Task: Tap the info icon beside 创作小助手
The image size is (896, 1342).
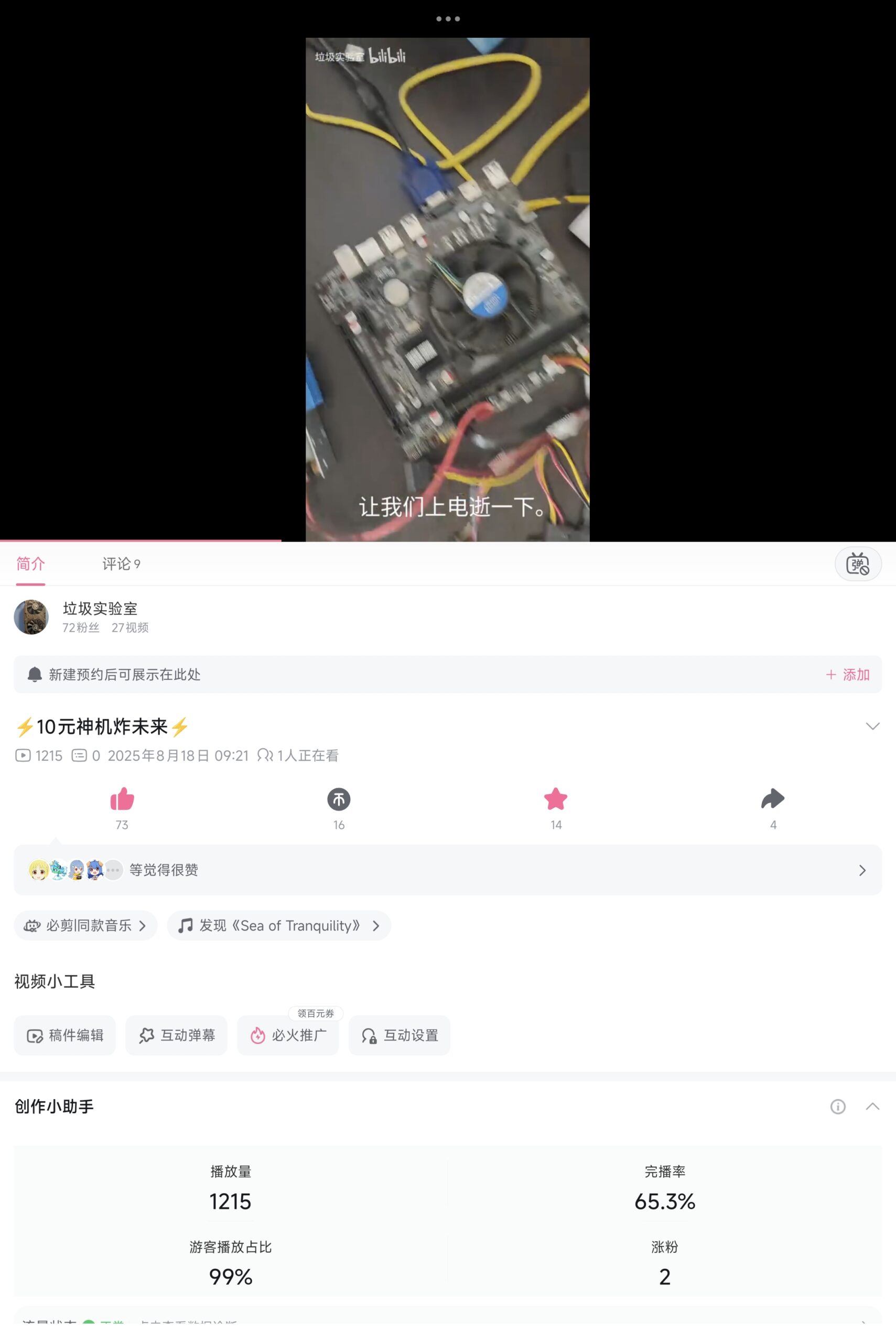Action: tap(838, 1107)
